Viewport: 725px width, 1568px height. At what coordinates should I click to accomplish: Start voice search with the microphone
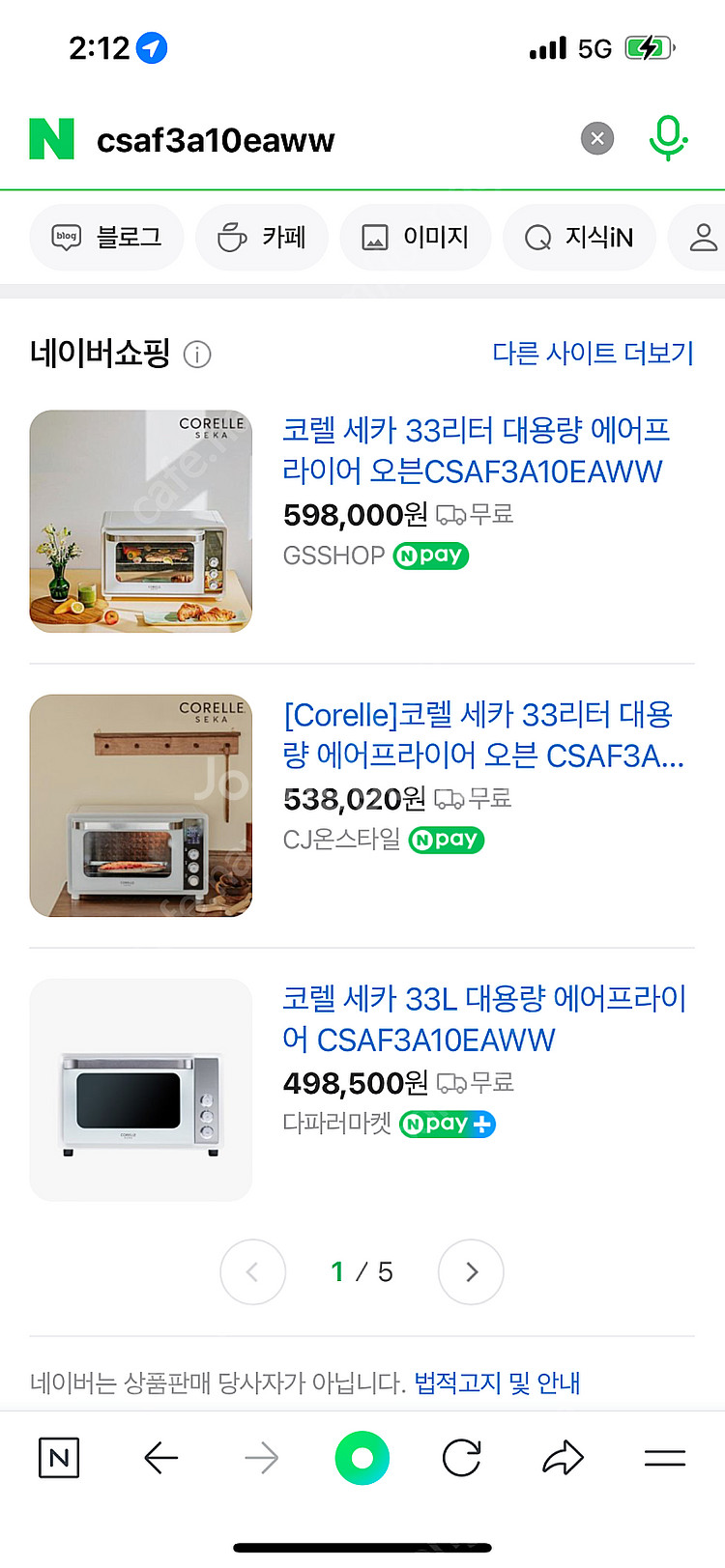click(x=667, y=138)
